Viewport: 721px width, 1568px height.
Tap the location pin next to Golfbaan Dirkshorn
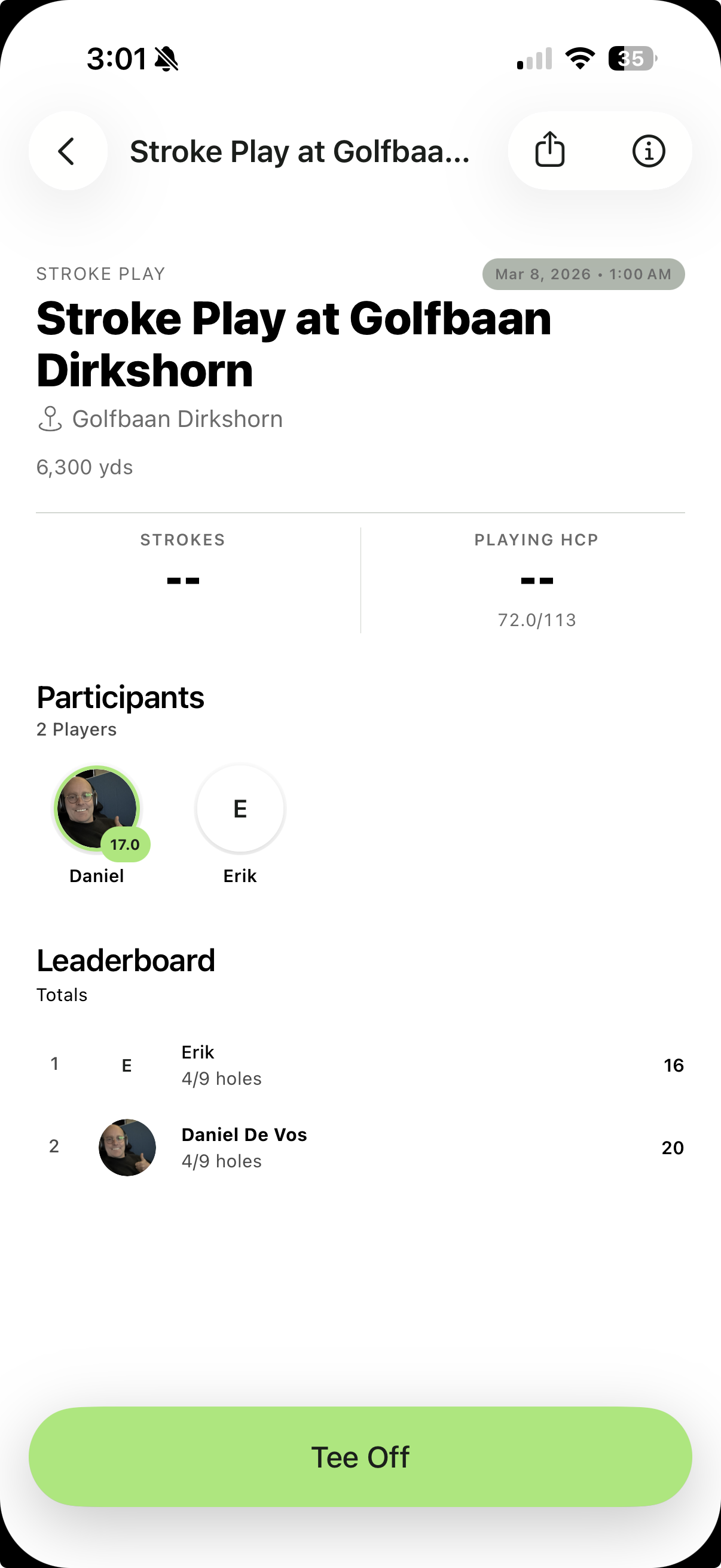(51, 418)
